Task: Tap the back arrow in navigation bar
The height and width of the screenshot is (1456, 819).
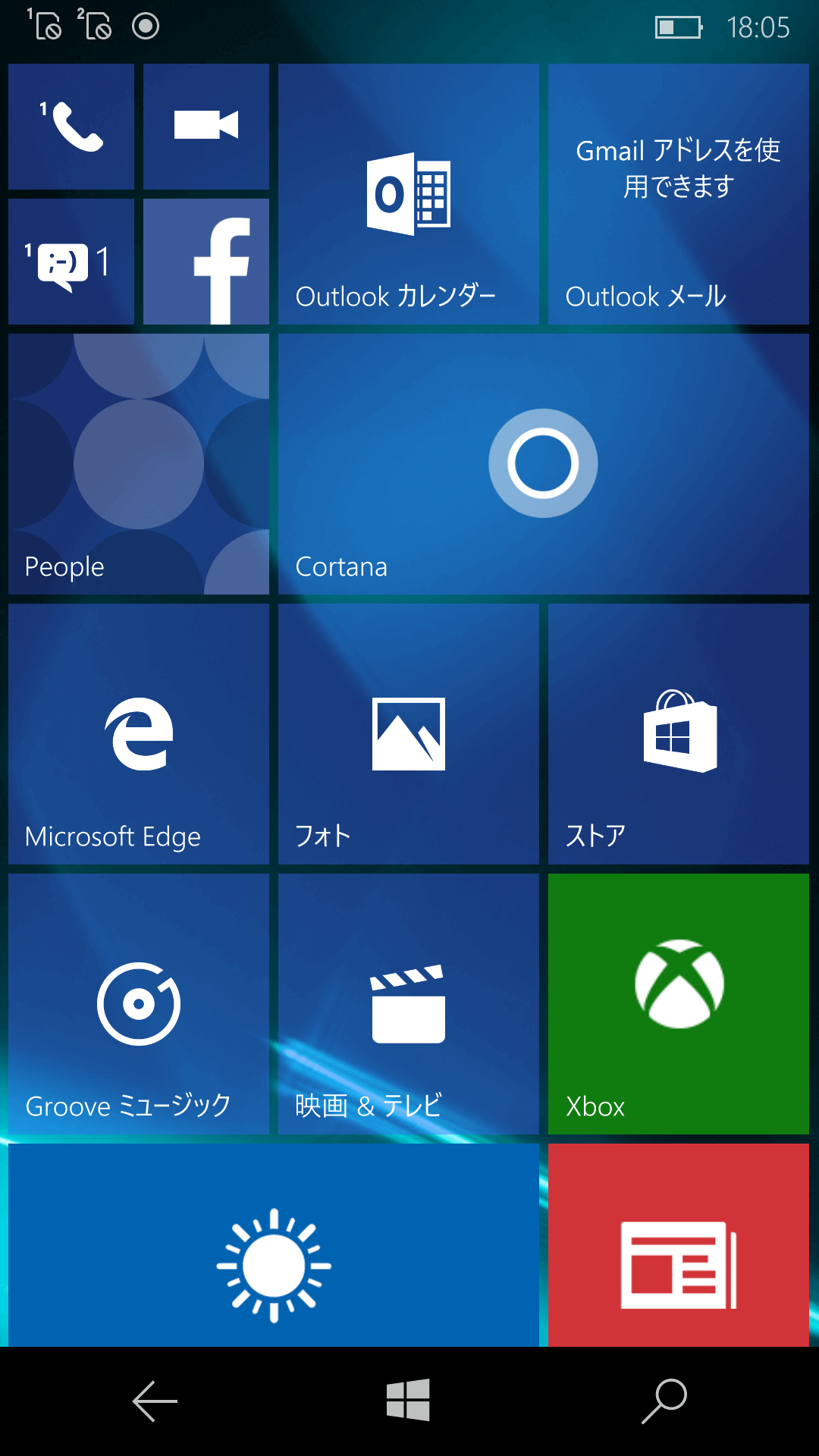Action: pos(155,1401)
